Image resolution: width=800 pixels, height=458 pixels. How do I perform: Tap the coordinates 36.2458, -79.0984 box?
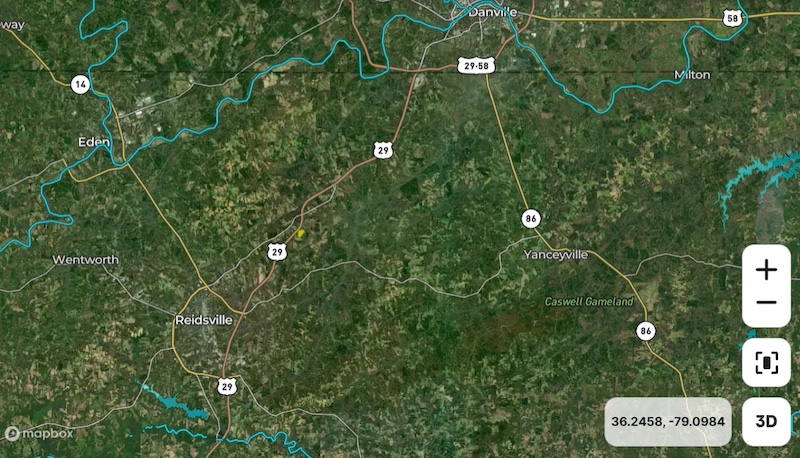pos(668,421)
